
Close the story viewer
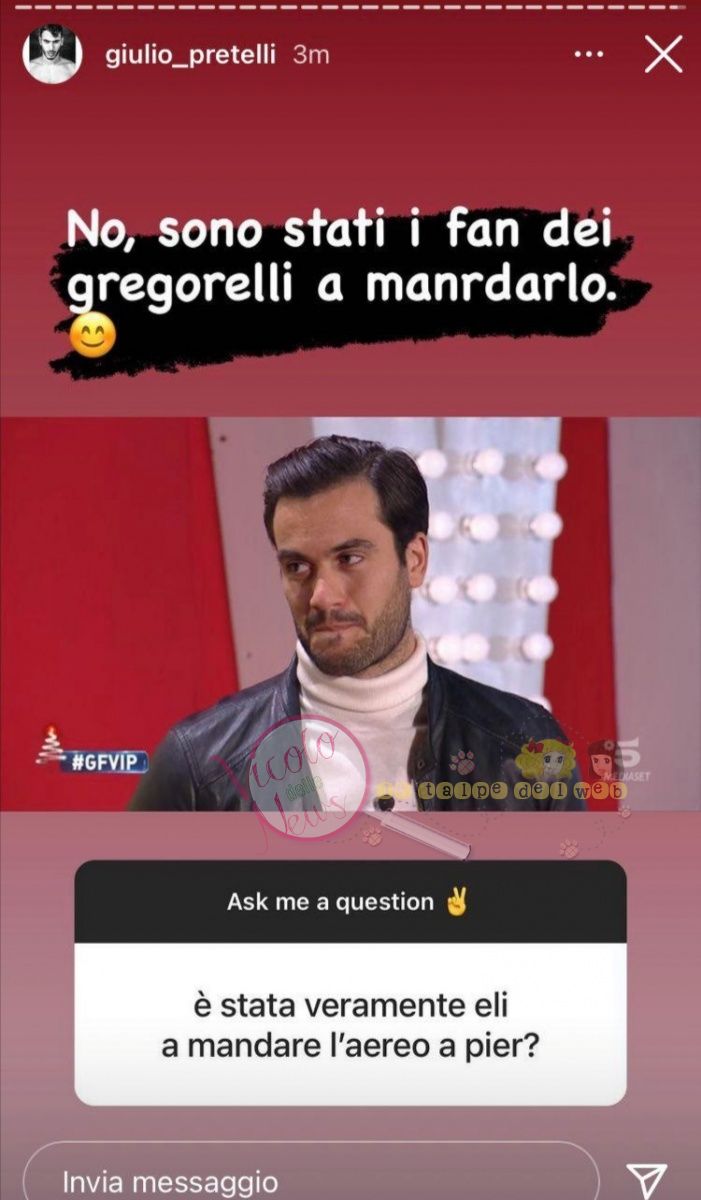[662, 55]
